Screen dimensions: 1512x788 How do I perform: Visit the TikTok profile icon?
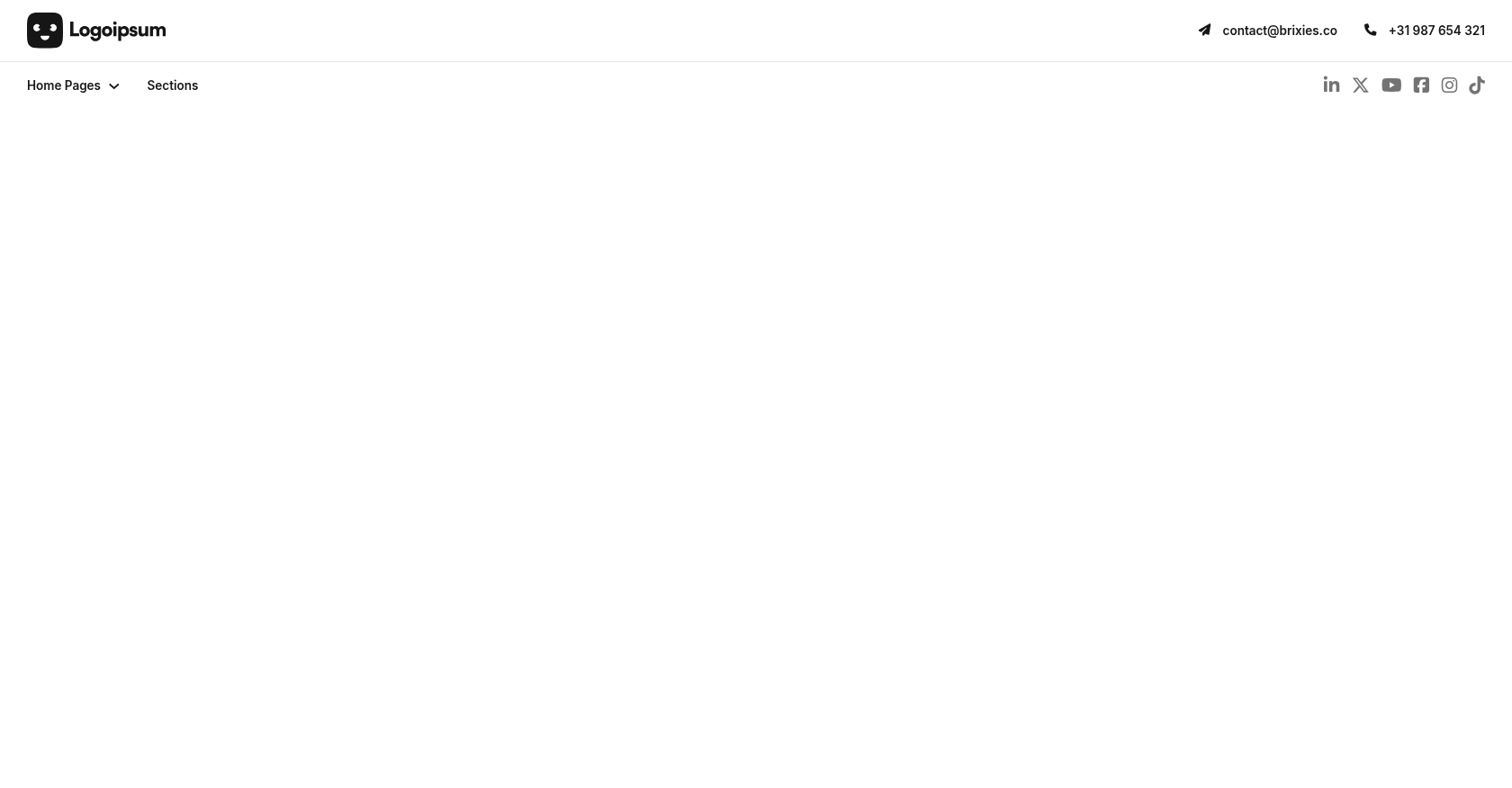pyautogui.click(x=1477, y=85)
